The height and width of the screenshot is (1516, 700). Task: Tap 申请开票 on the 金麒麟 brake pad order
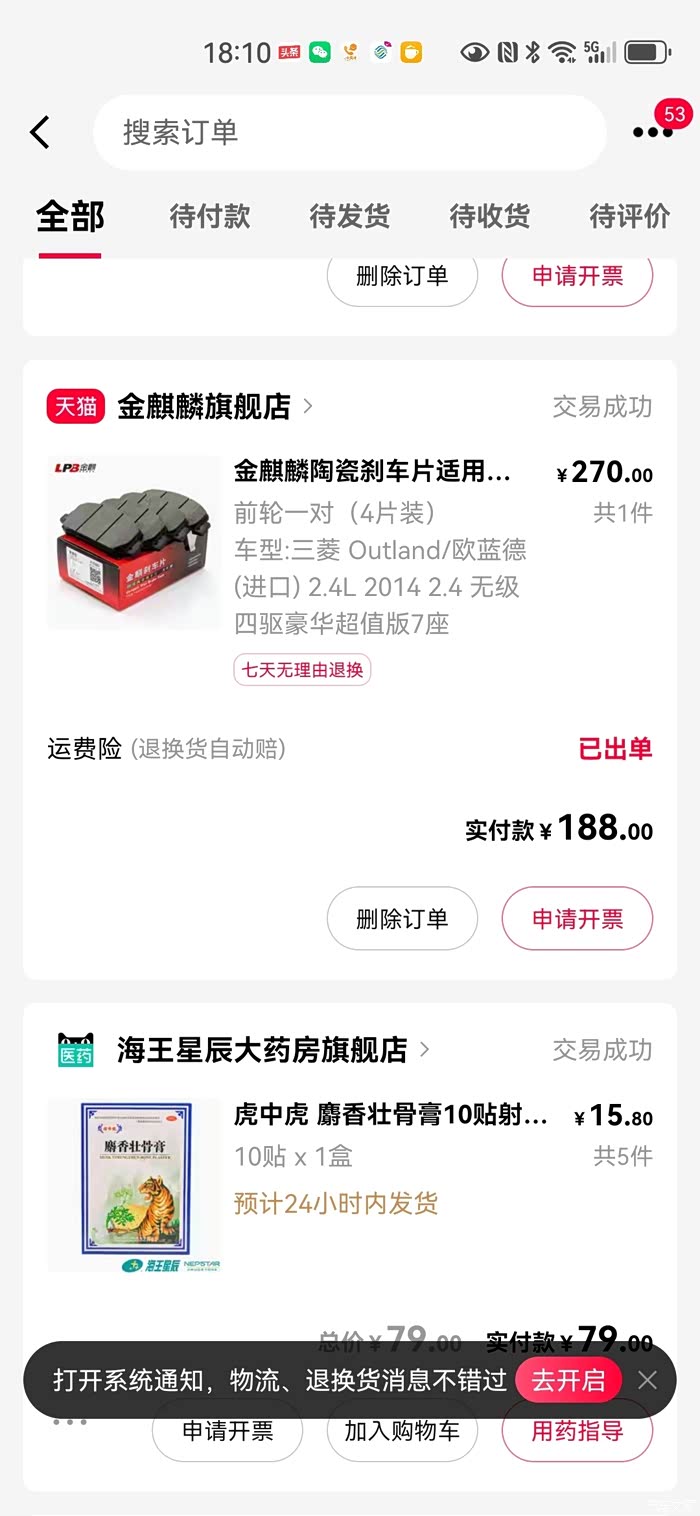pyautogui.click(x=577, y=918)
